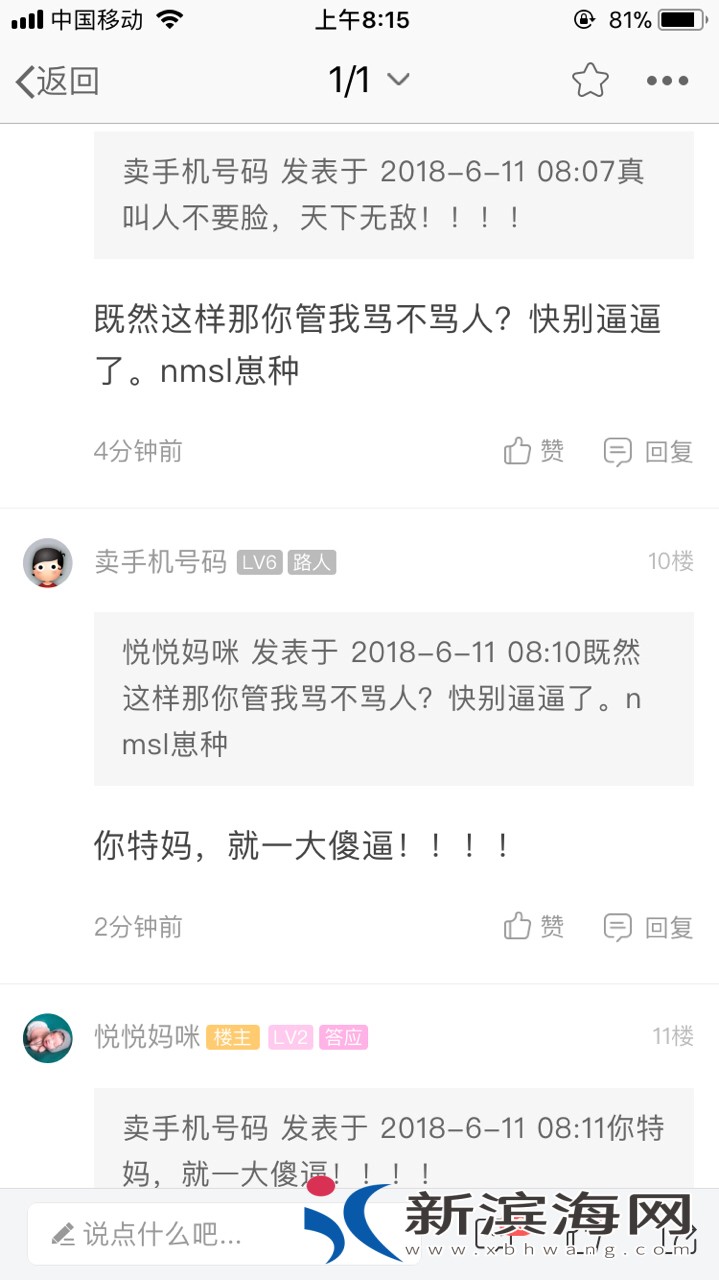719x1280 pixels.
Task: Reply to the comment posted 4分钟前
Action: (x=649, y=452)
